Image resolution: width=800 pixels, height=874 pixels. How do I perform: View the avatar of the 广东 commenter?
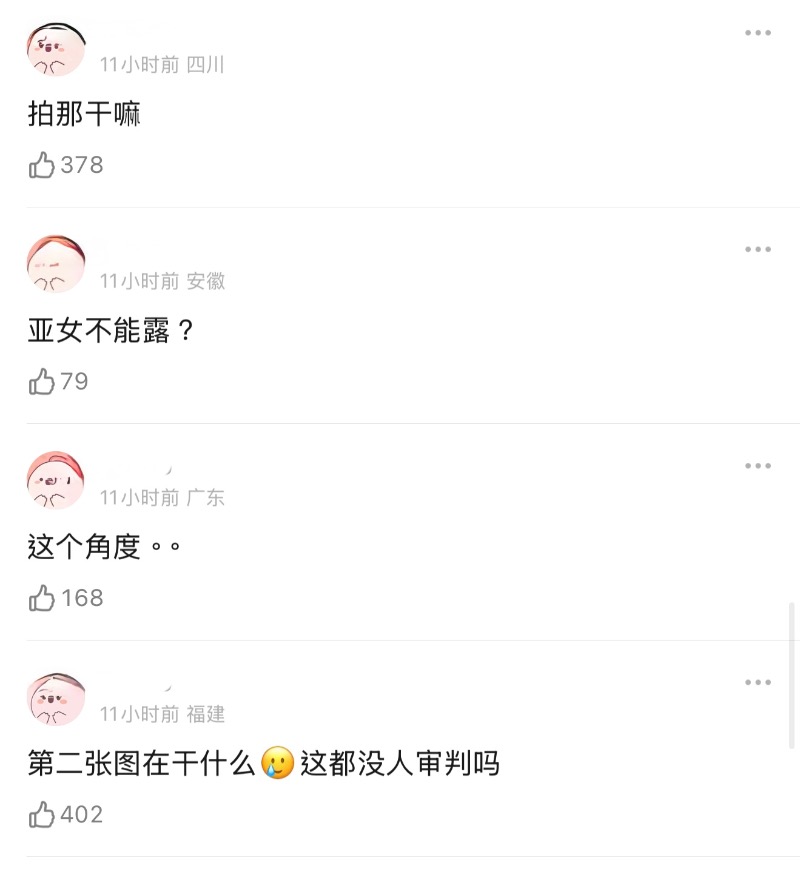pos(56,480)
